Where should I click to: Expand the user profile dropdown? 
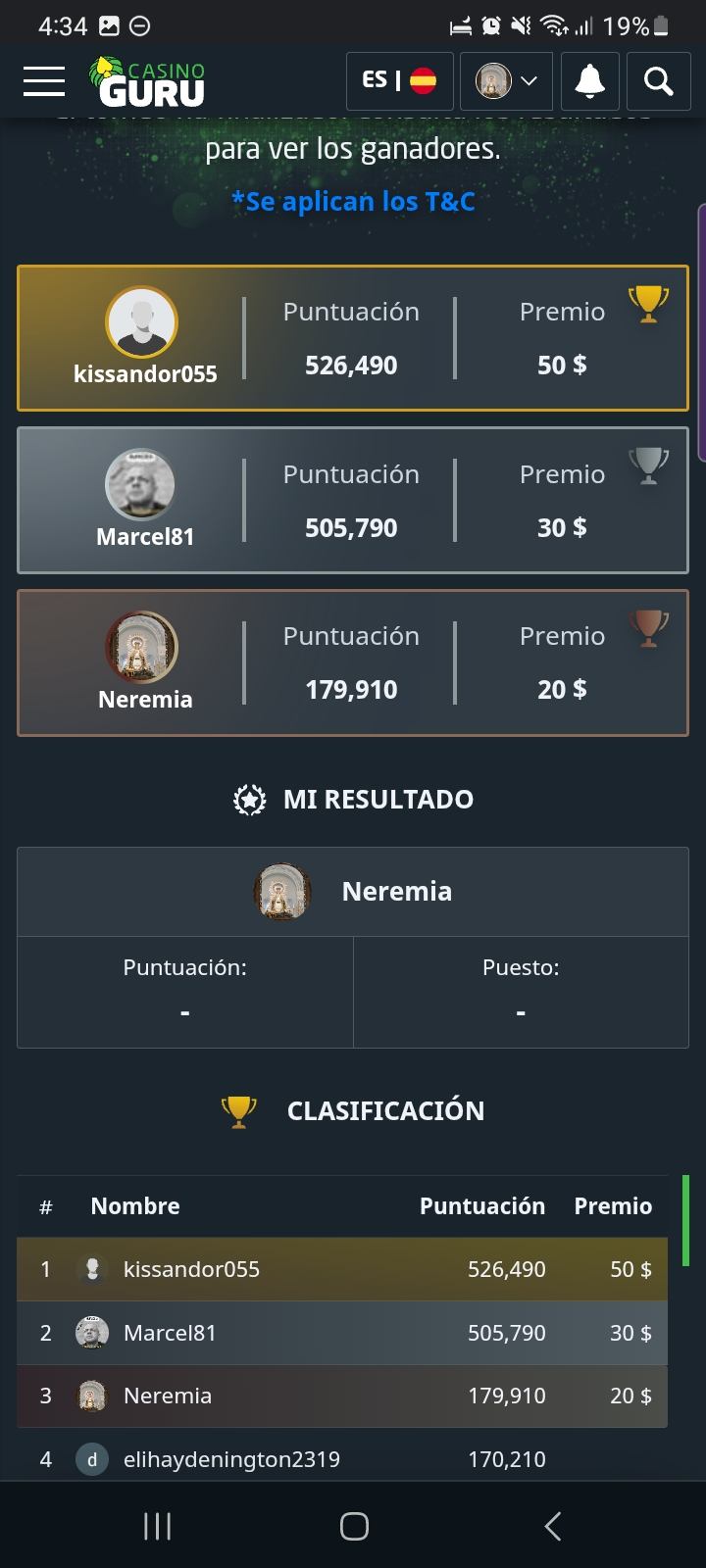point(507,81)
